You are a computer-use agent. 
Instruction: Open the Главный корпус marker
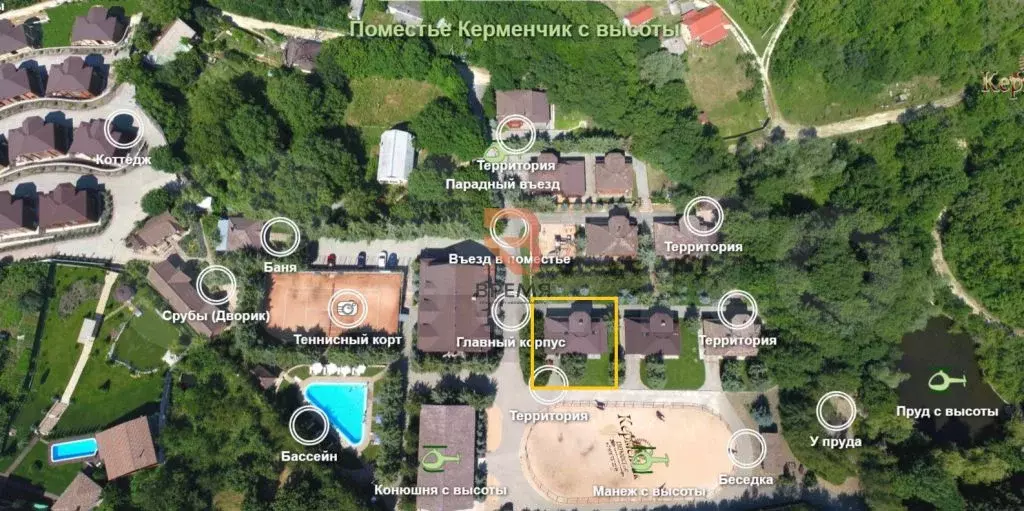tap(511, 312)
